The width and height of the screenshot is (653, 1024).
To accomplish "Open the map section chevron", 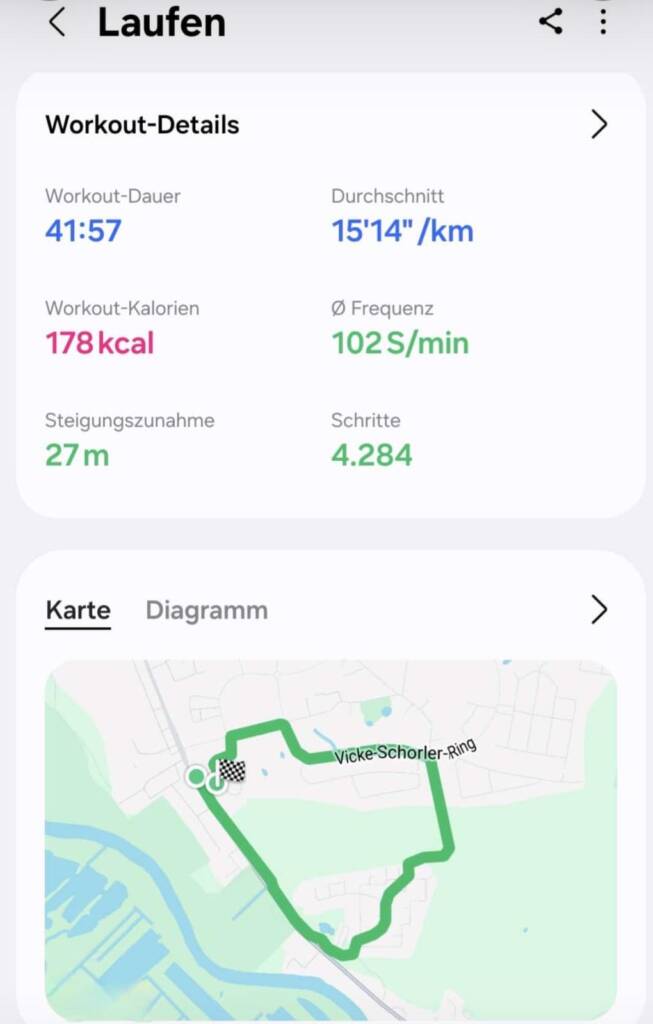I will pos(598,610).
